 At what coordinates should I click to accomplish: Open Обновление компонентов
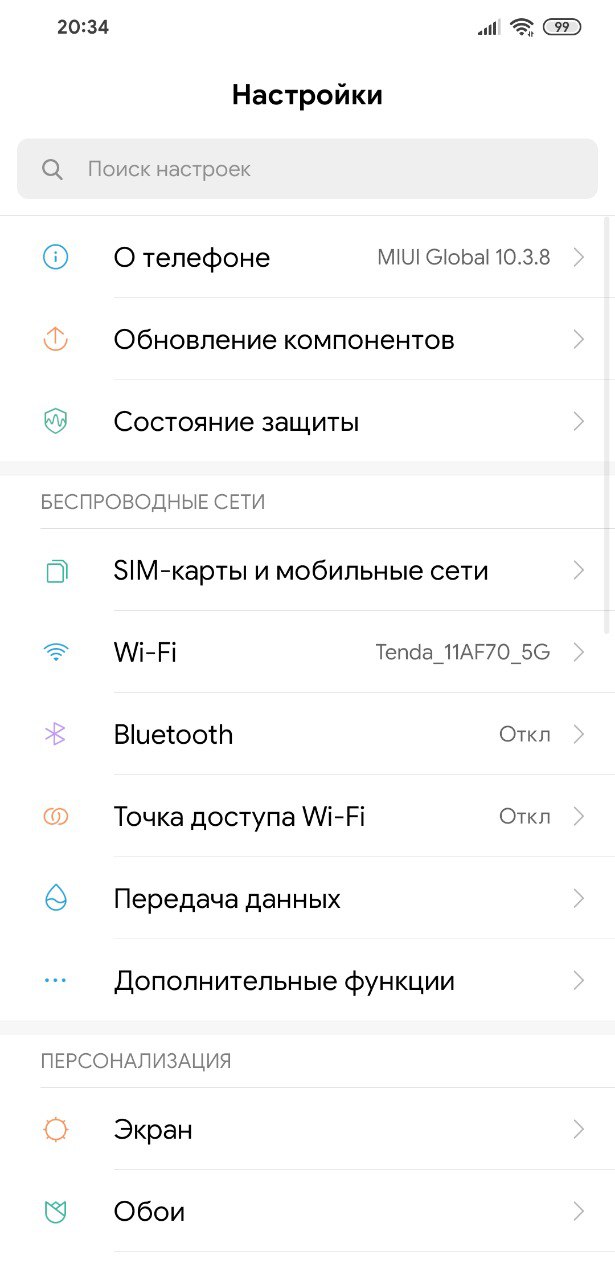307,339
